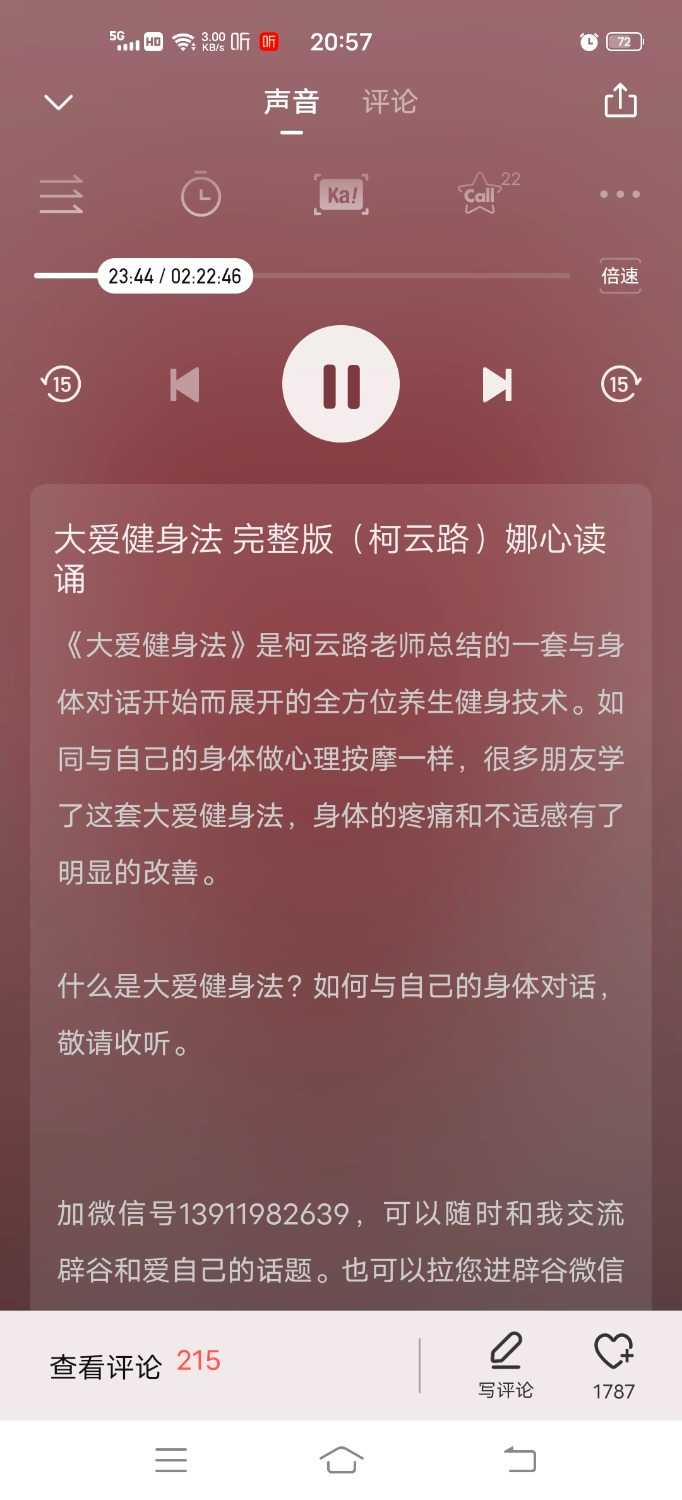
Task: Switch to the 评论 tab
Action: tap(389, 102)
